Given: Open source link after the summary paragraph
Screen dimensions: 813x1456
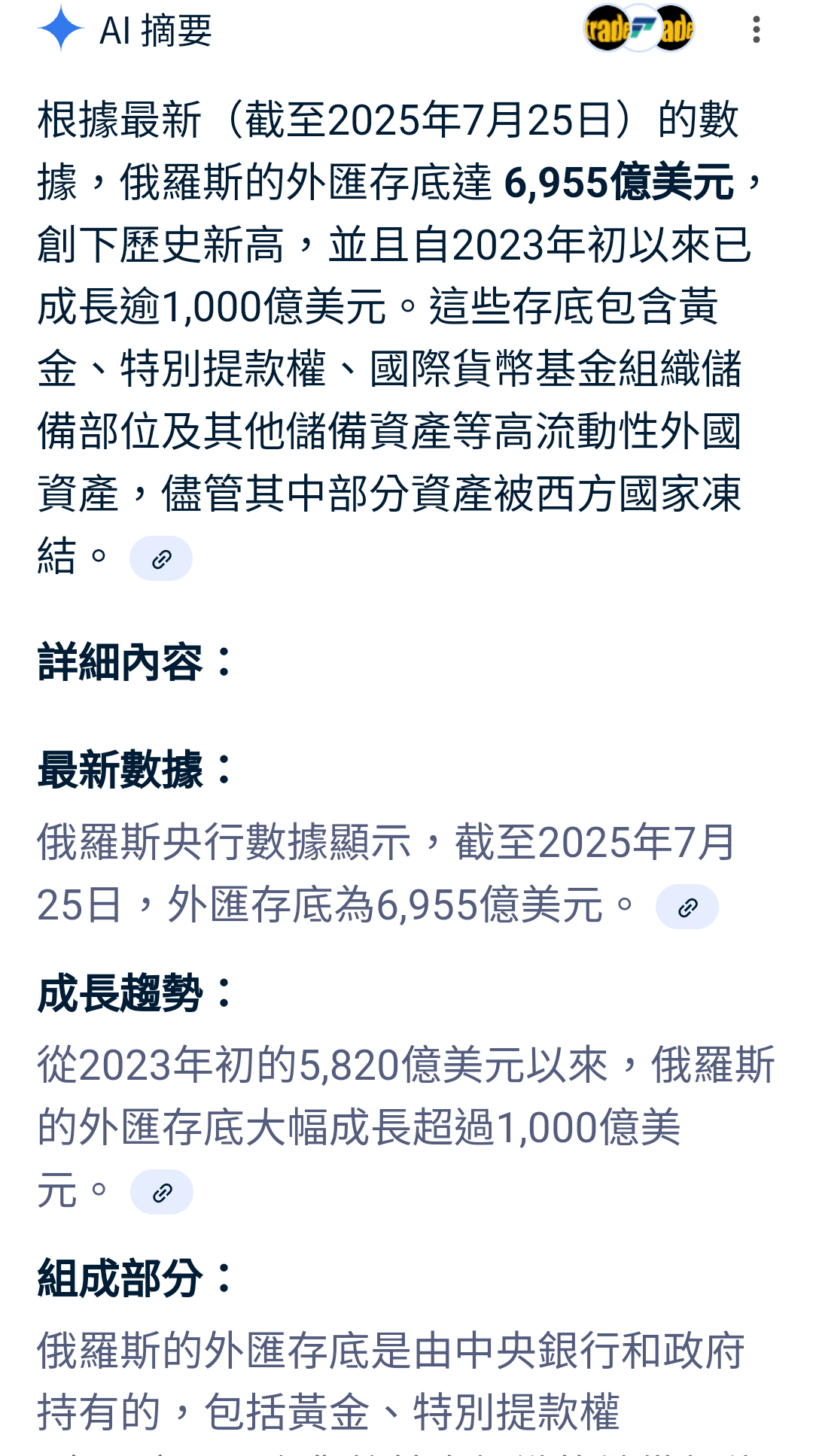Looking at the screenshot, I should tap(161, 558).
